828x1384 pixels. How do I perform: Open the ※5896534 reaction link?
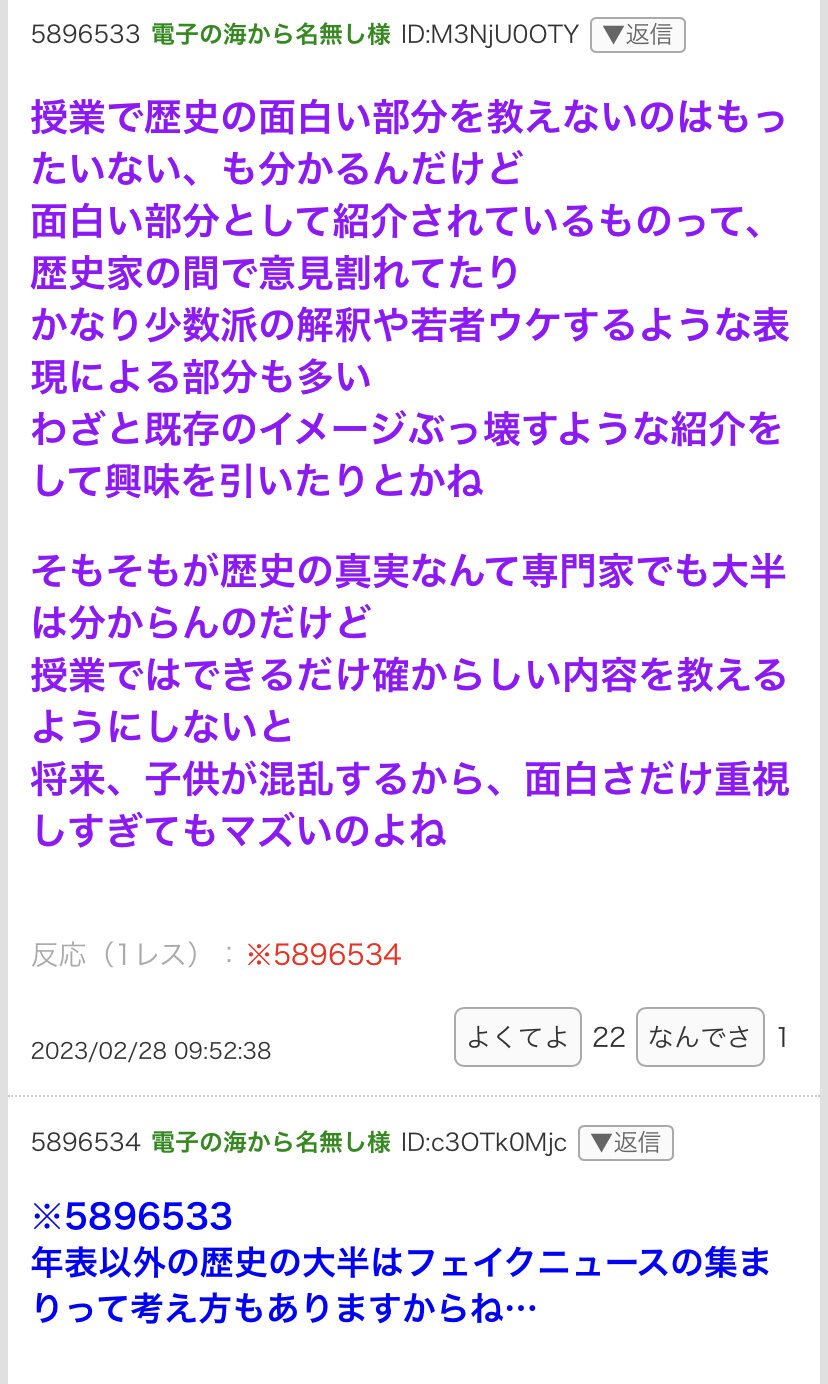[323, 955]
